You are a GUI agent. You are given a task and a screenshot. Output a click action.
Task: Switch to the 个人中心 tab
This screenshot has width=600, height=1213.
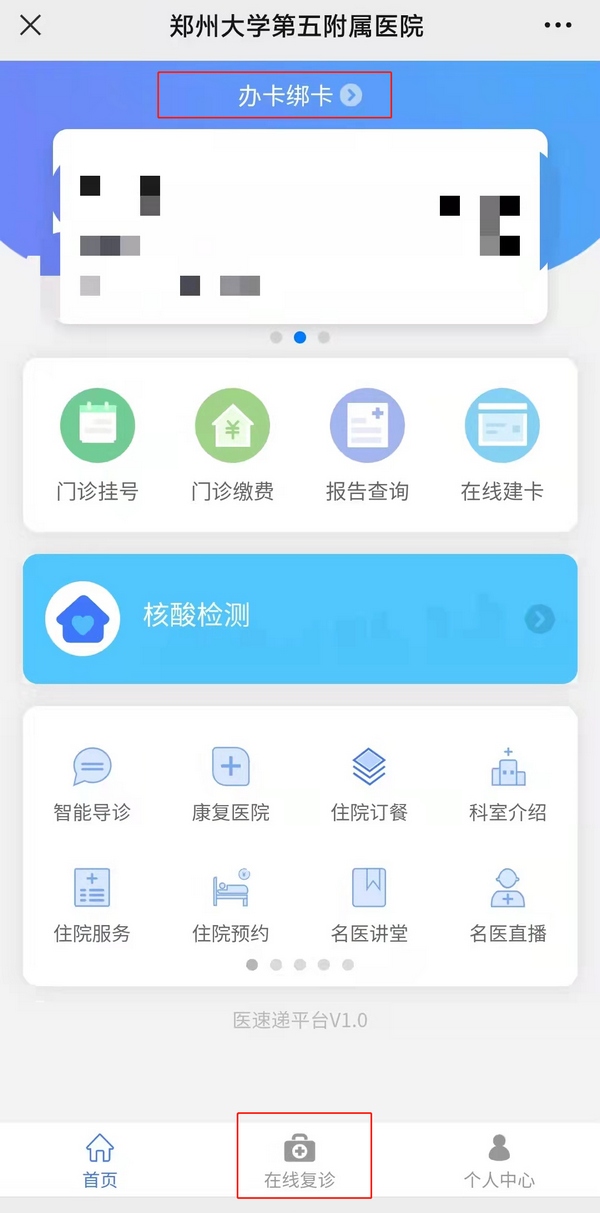(499, 1160)
